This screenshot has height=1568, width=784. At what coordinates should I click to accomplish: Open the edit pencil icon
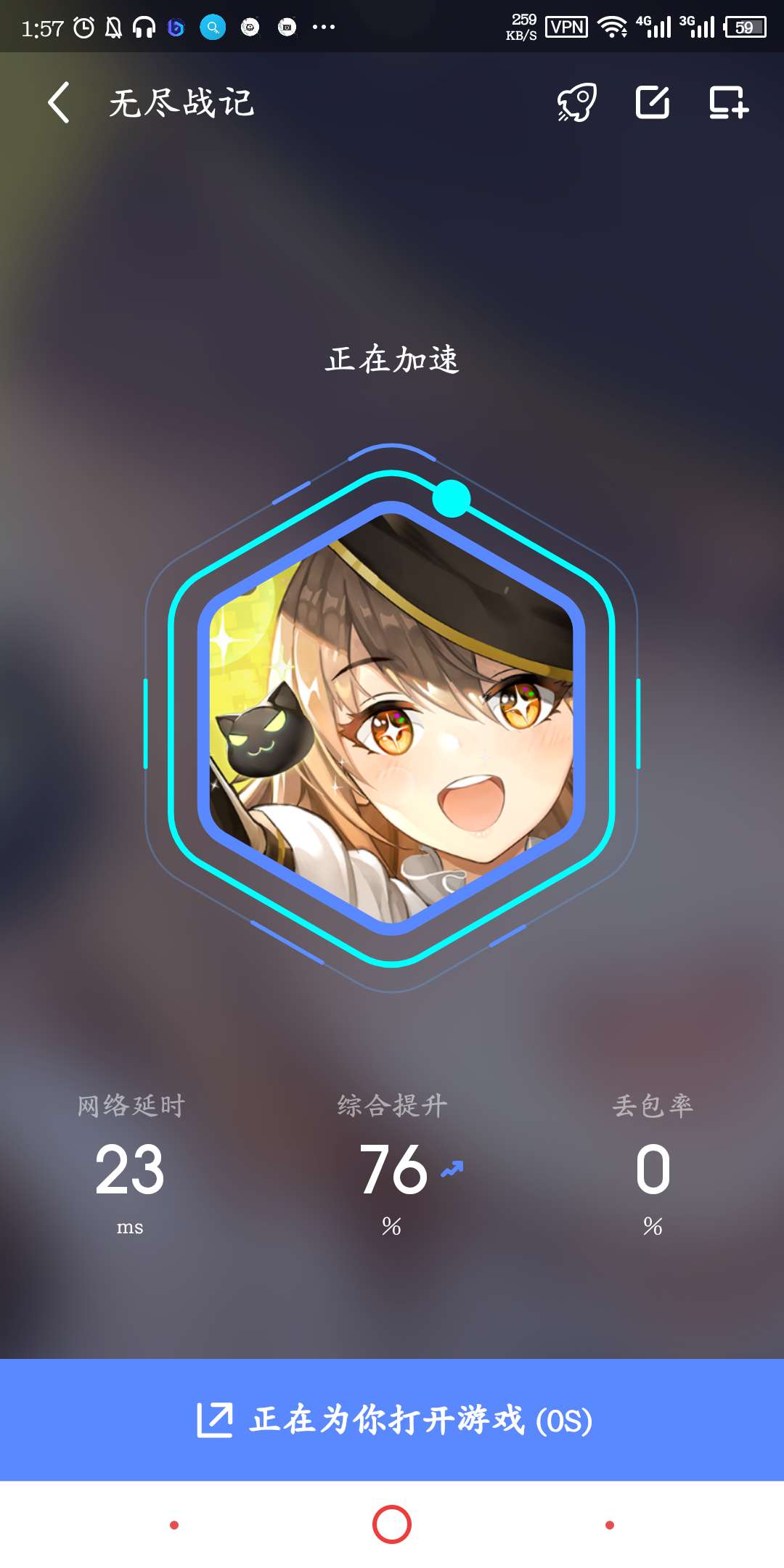click(653, 102)
